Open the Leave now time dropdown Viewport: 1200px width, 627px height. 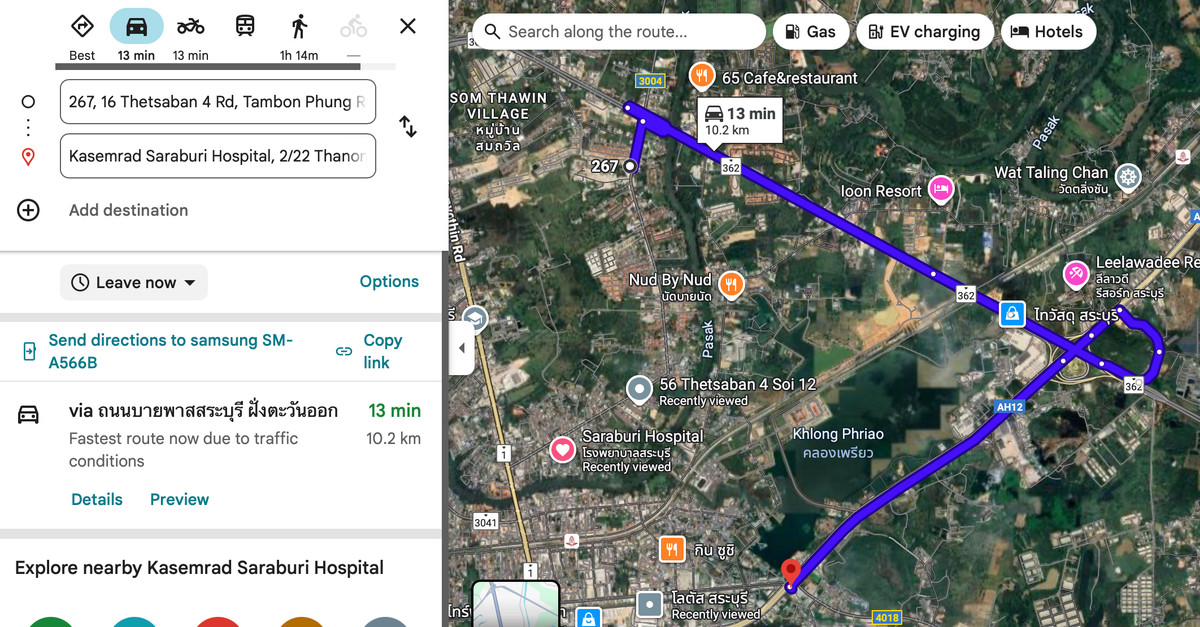(134, 283)
